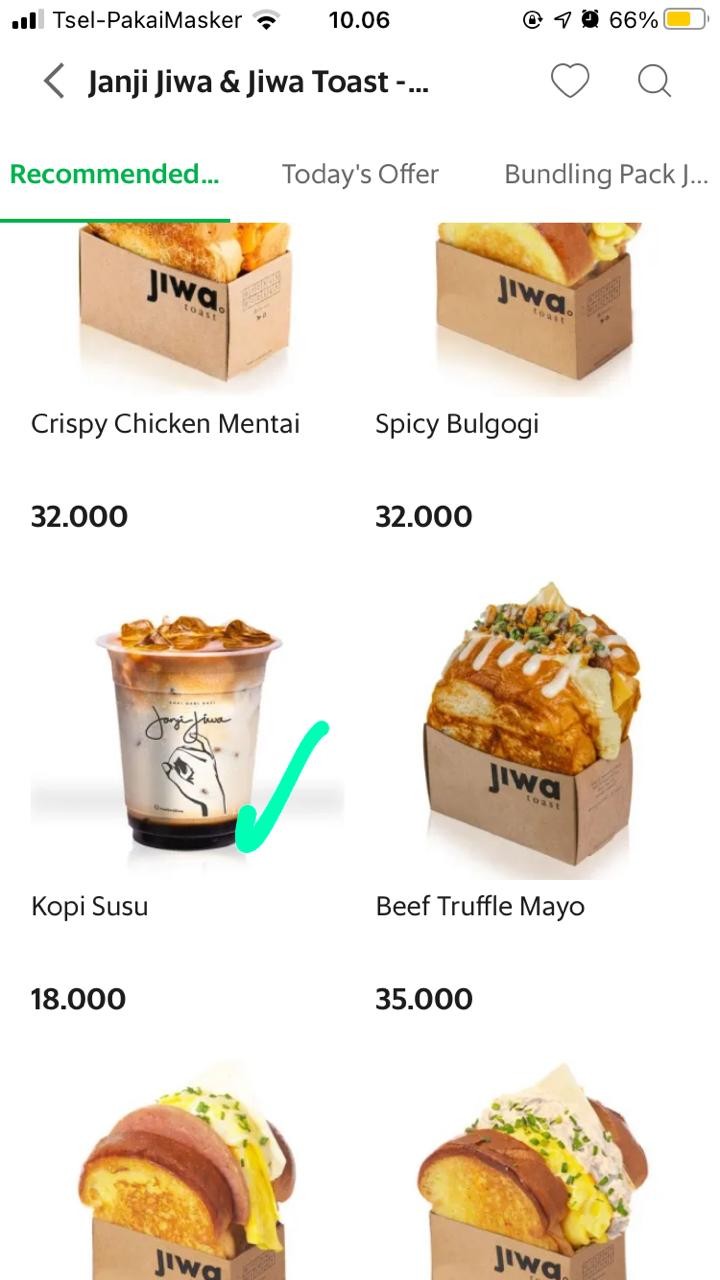Screen dimensions: 720x1280
Task: Open search within the restaurant menu
Action: pos(654,81)
